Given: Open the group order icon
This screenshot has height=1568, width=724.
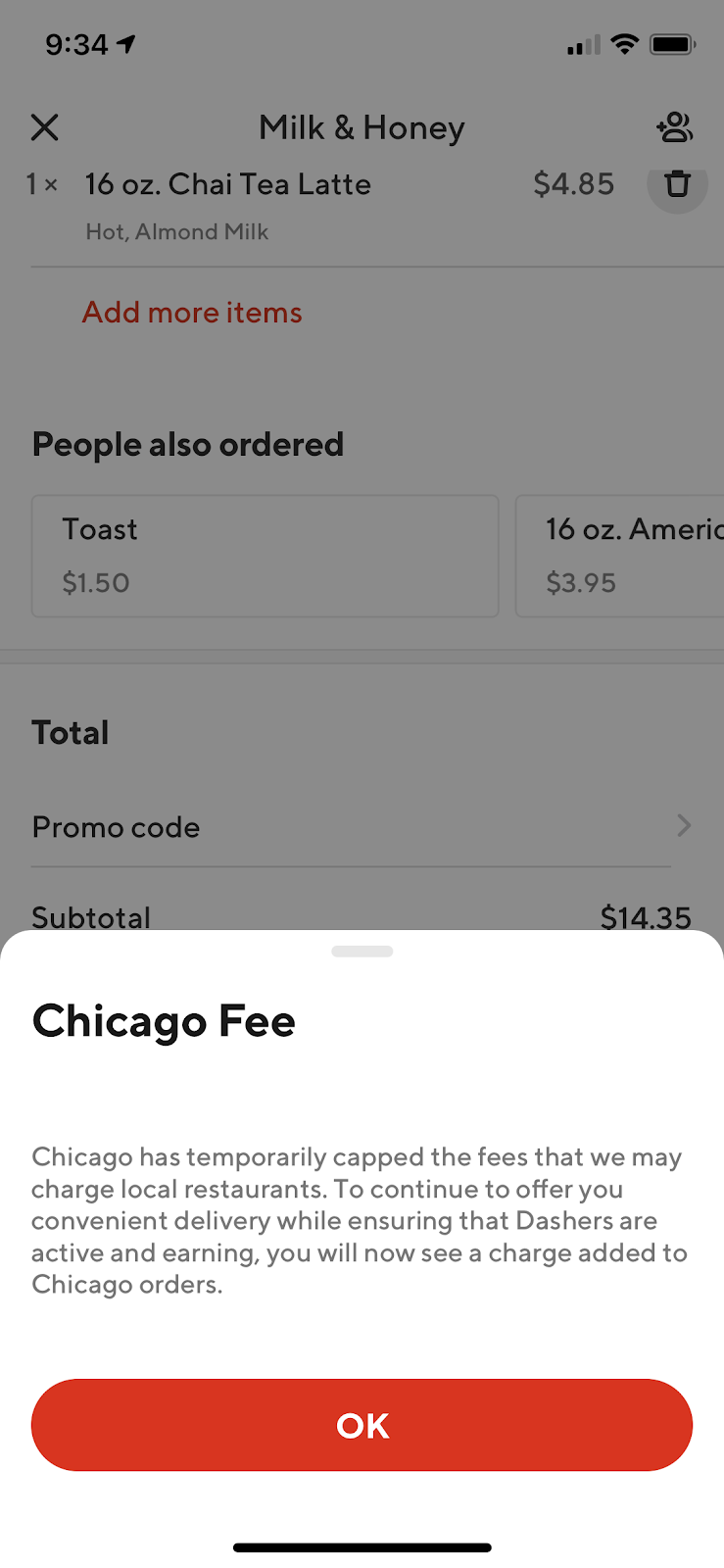Looking at the screenshot, I should point(674,127).
